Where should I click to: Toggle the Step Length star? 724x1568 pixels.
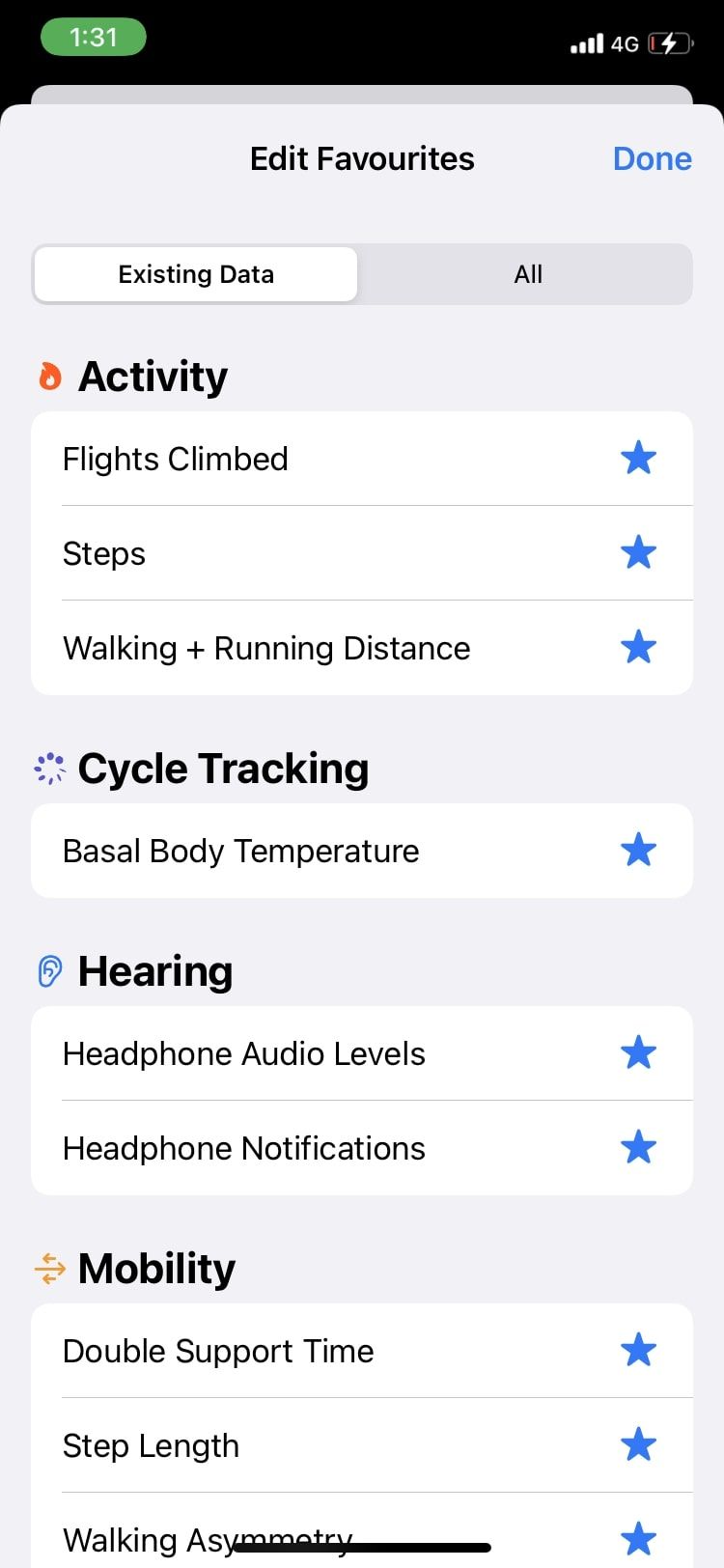pyautogui.click(x=638, y=1445)
